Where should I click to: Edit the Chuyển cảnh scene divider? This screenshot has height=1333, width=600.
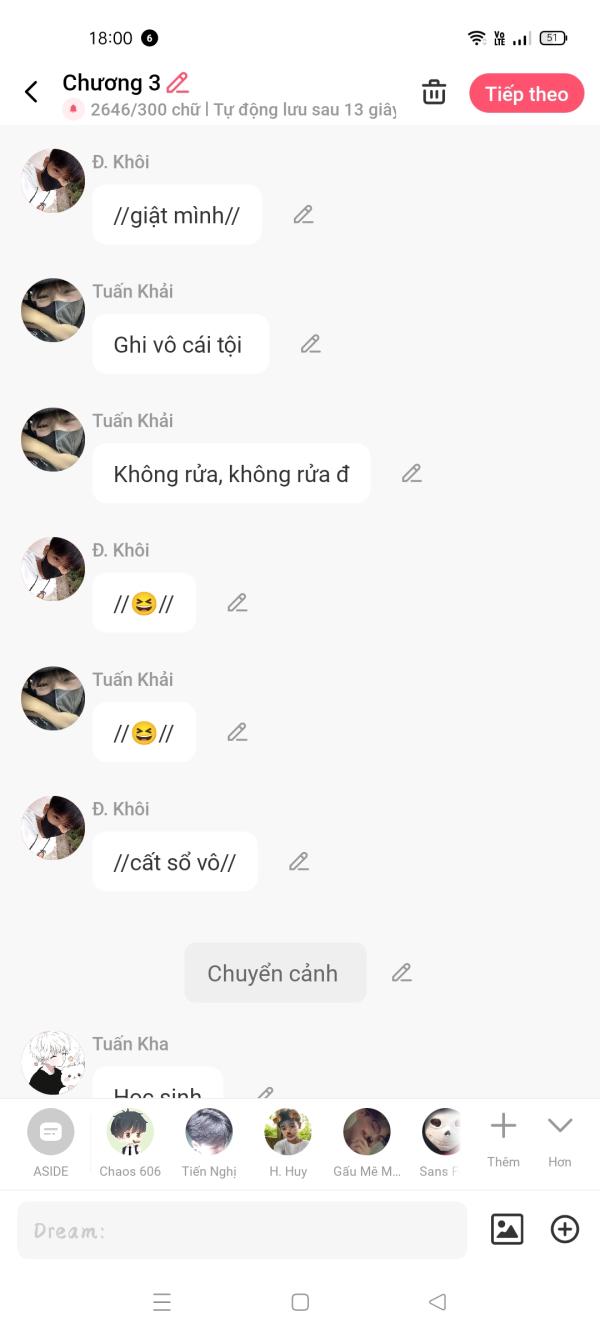click(x=402, y=972)
